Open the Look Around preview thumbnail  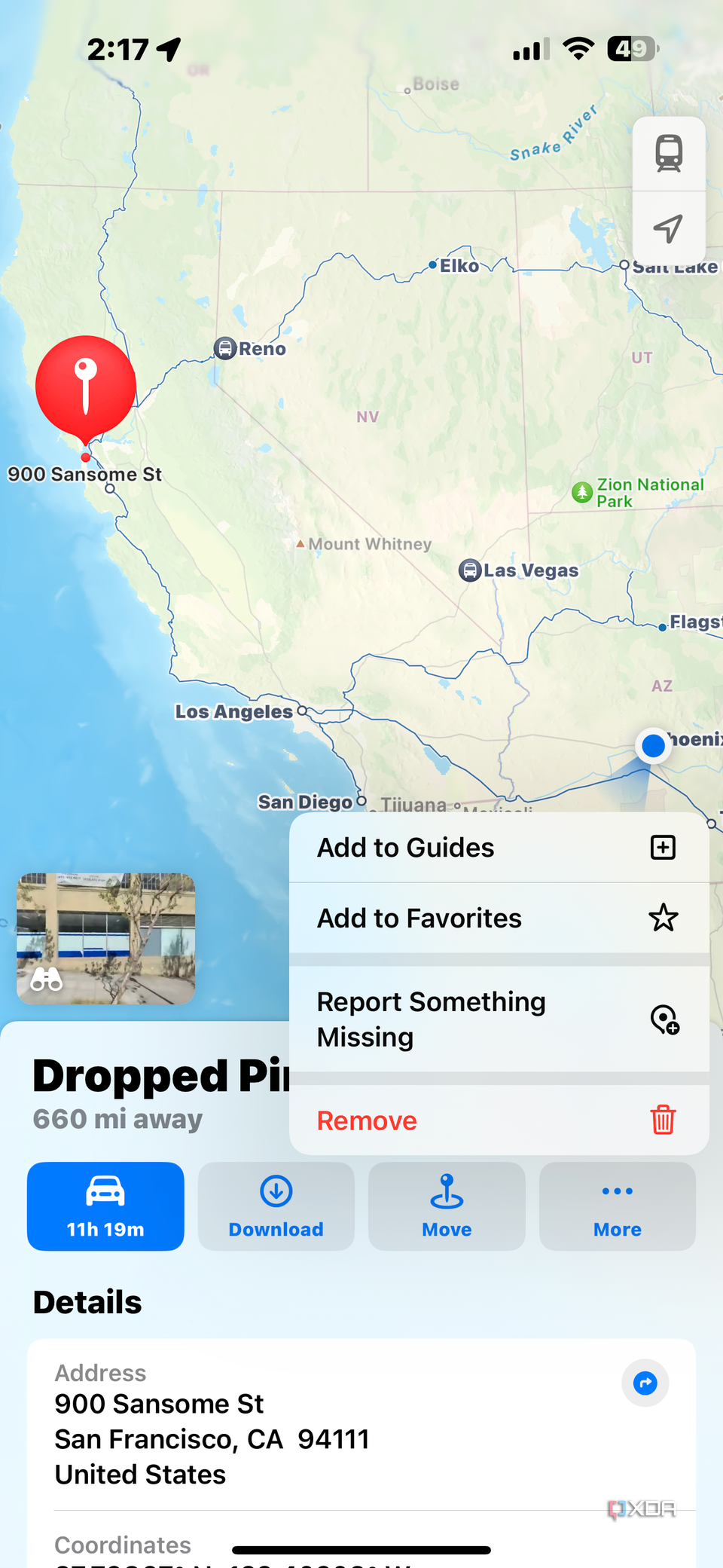105,938
